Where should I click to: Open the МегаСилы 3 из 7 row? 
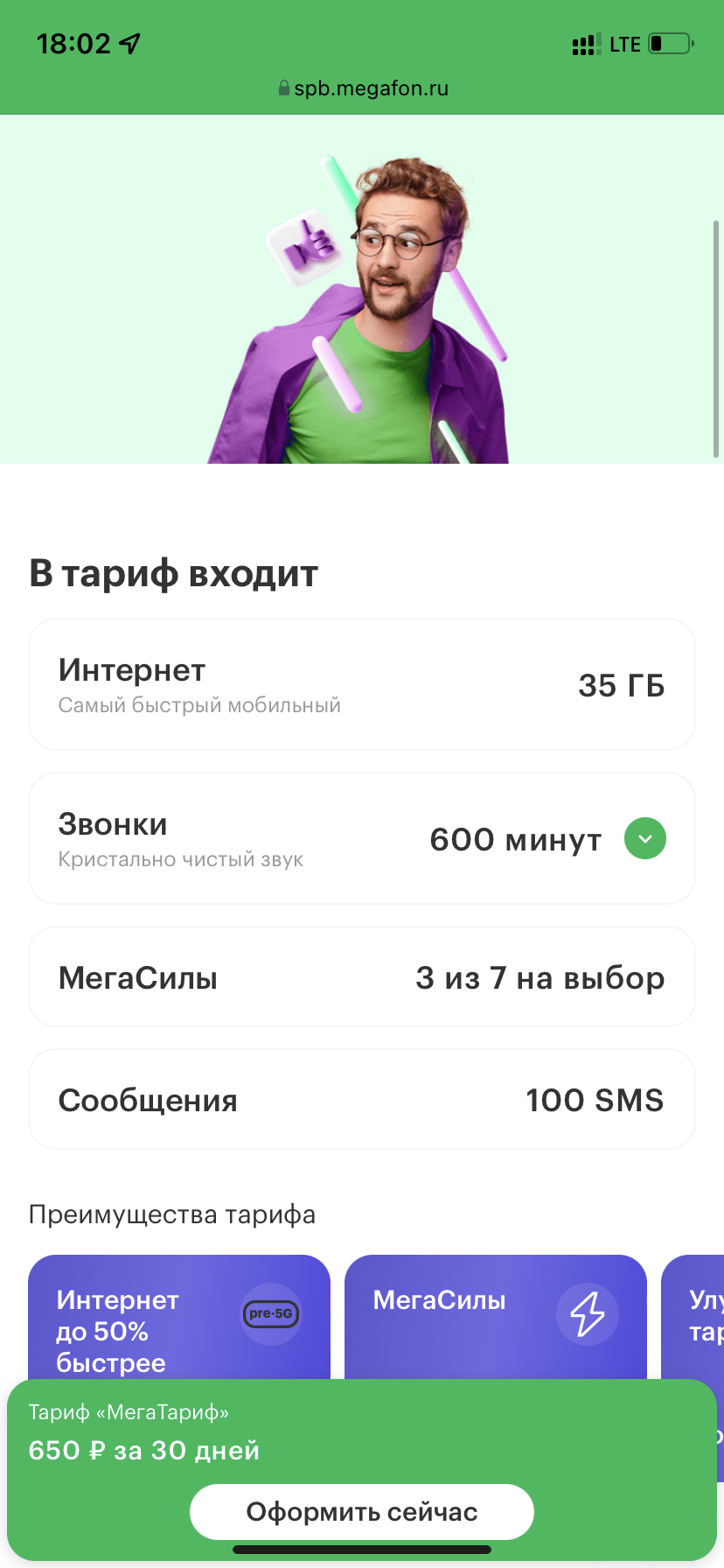[361, 977]
